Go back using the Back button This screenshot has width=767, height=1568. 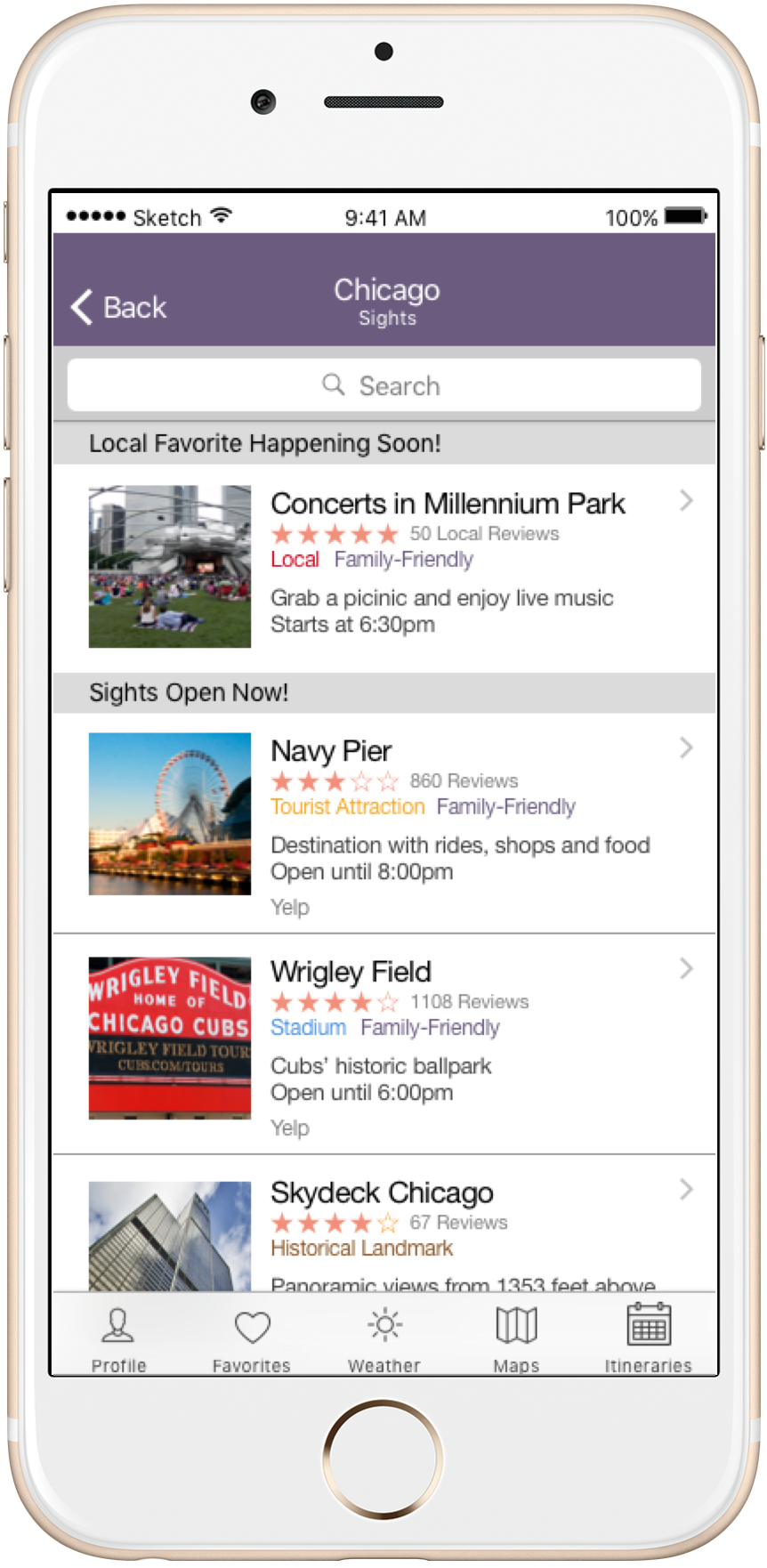[x=119, y=307]
